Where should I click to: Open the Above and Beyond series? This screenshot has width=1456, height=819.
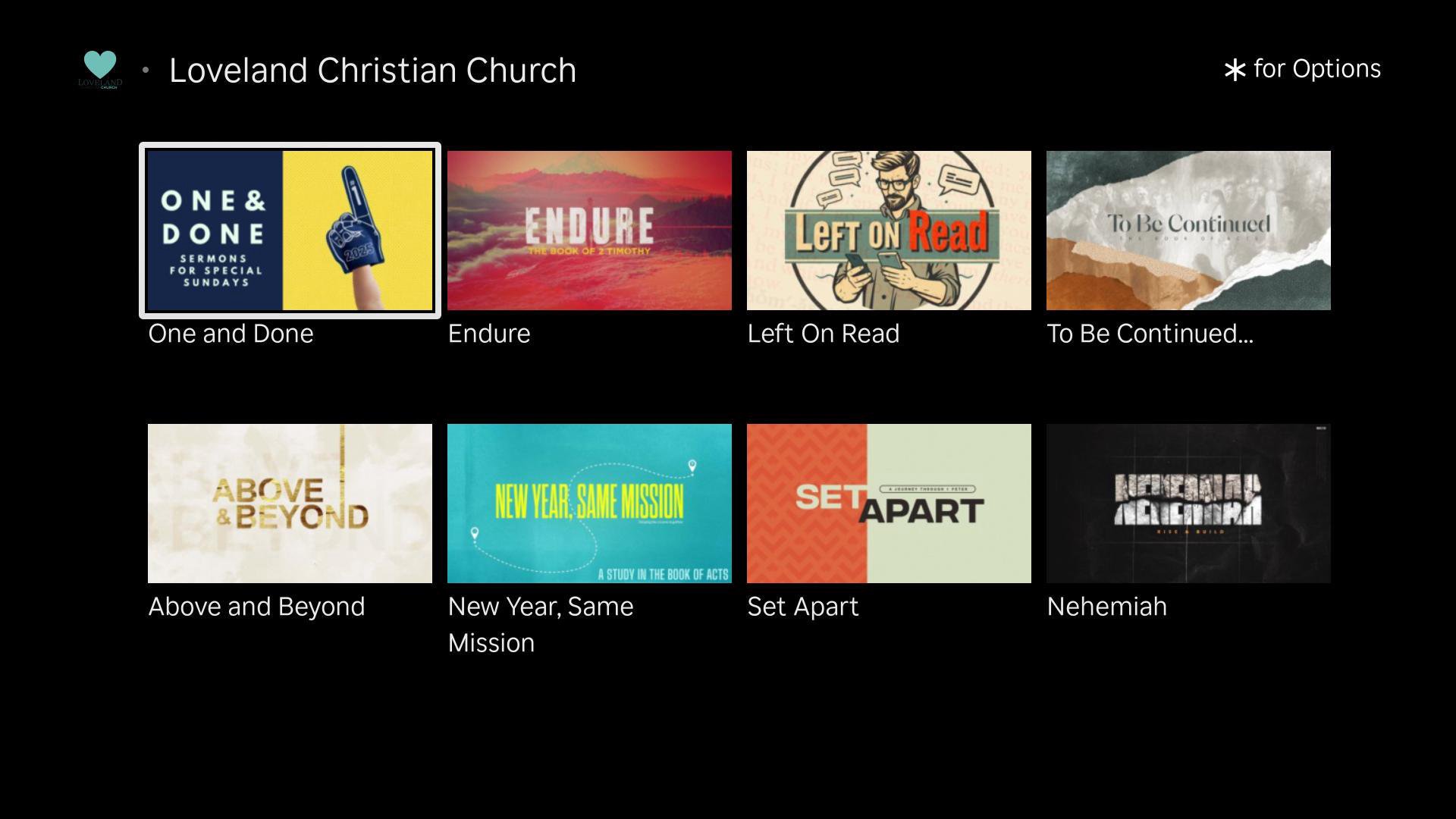(x=290, y=504)
